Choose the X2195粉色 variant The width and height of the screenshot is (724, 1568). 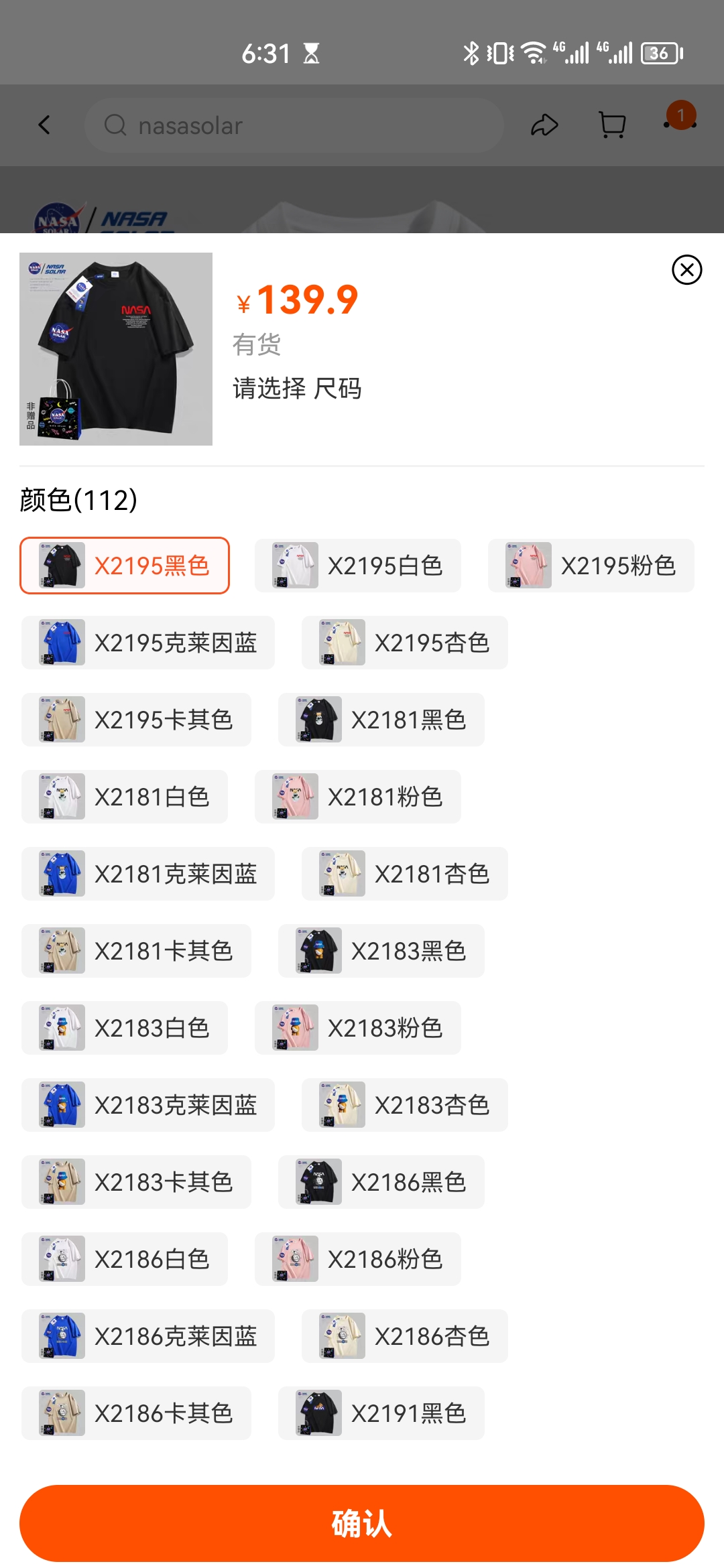pos(591,566)
